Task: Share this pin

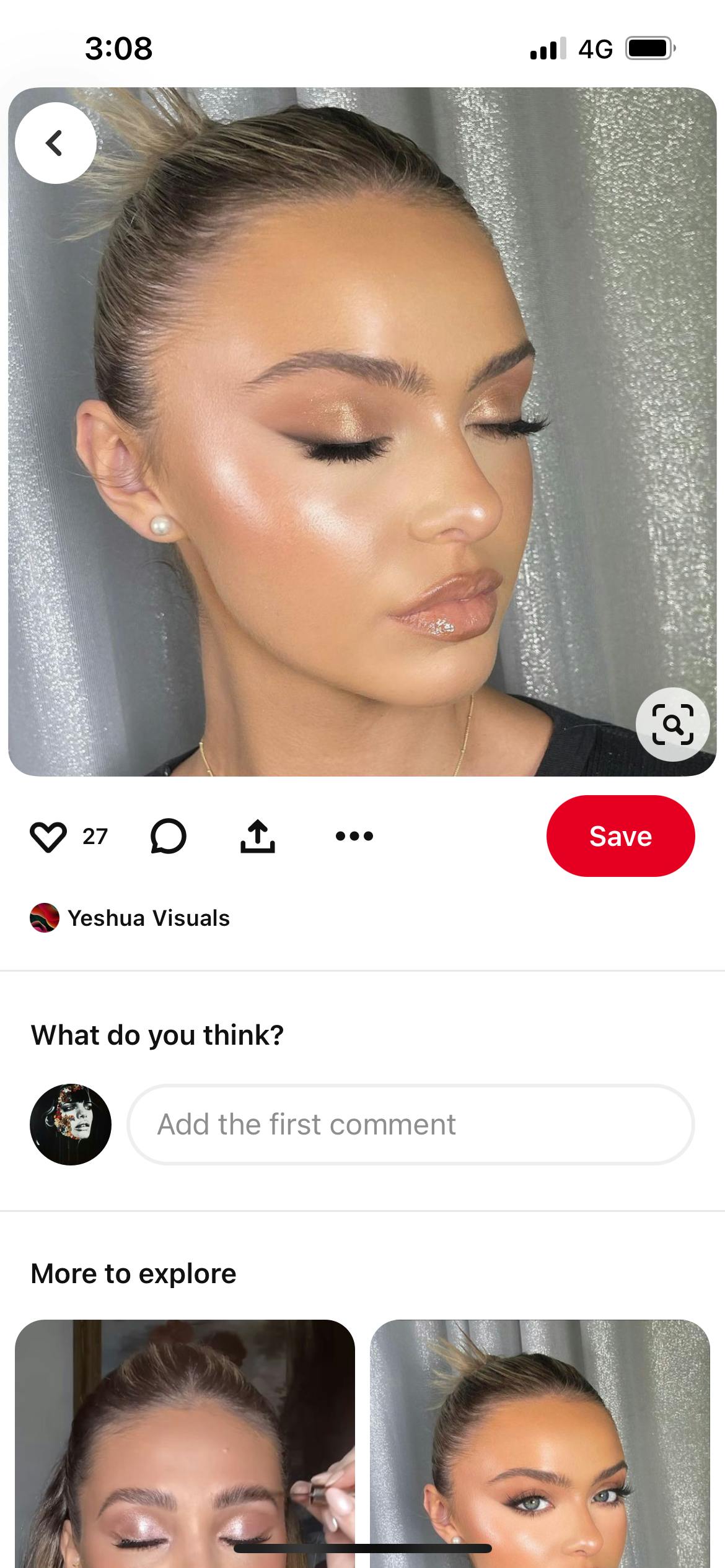Action: click(257, 837)
